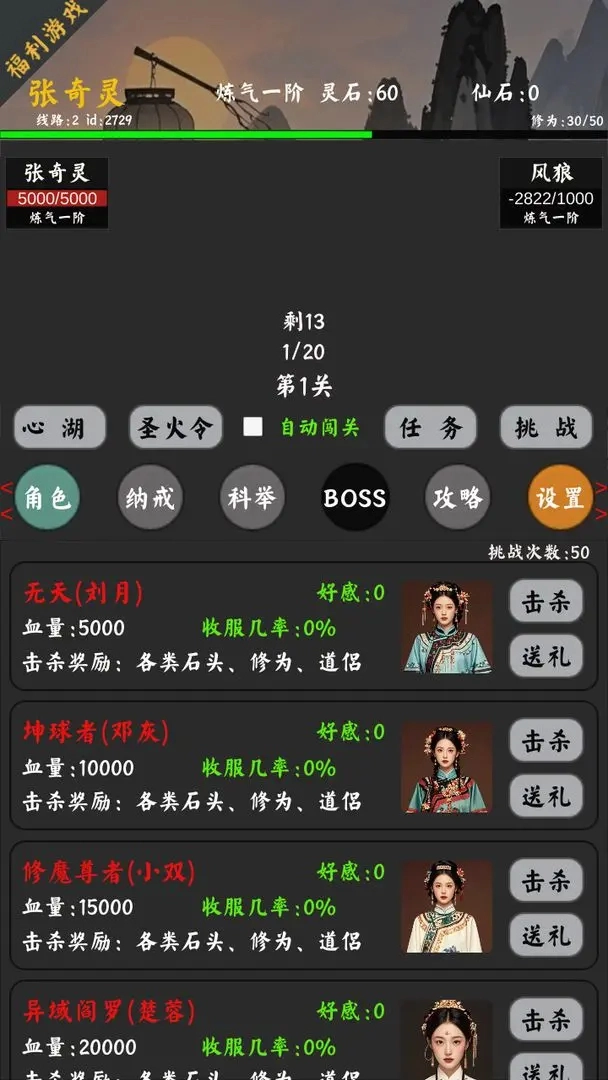
Task: Open the 圣火令 button
Action: pyautogui.click(x=176, y=428)
